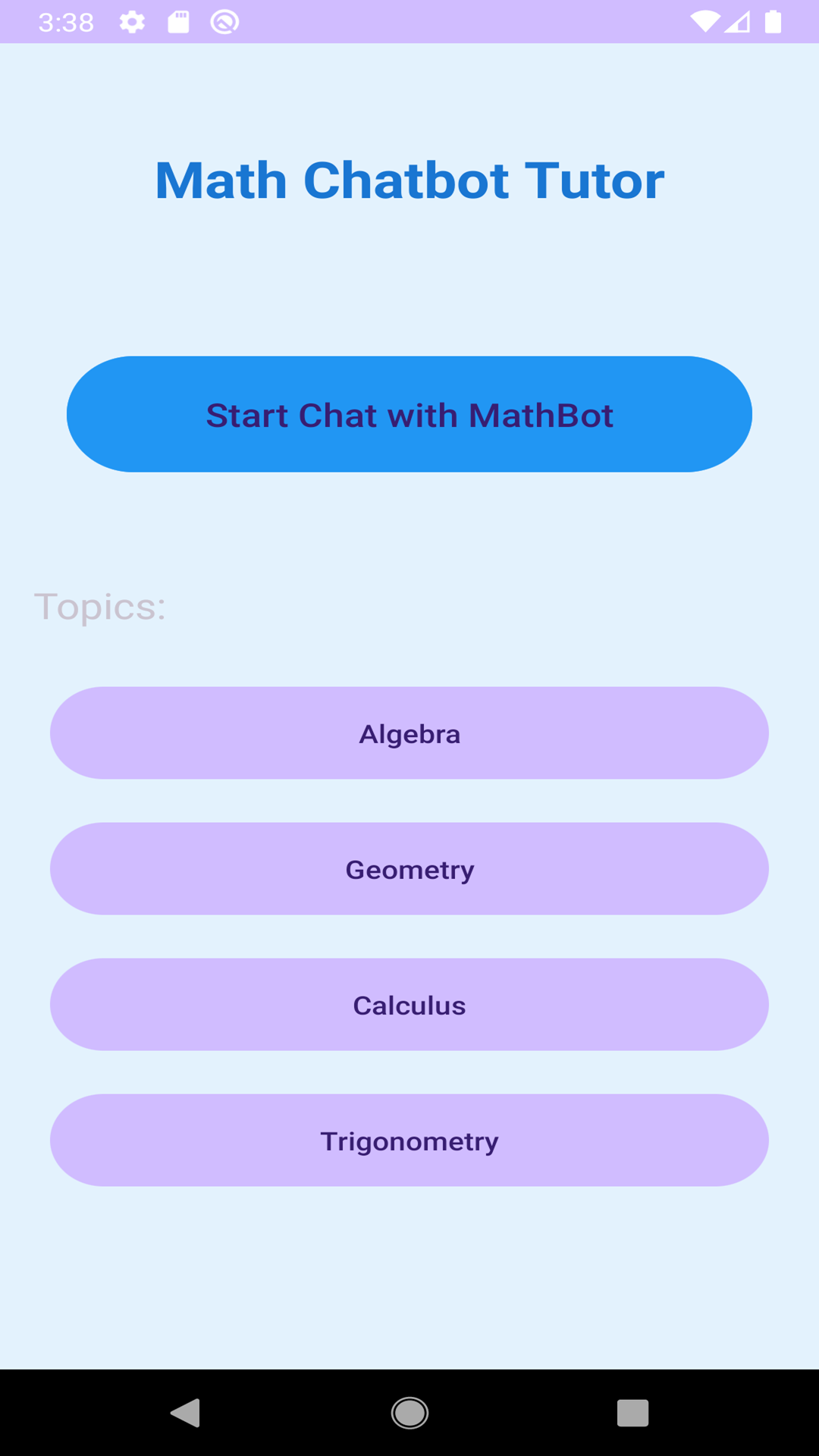Start a chat with MathBot
The width and height of the screenshot is (819, 1456).
click(409, 414)
